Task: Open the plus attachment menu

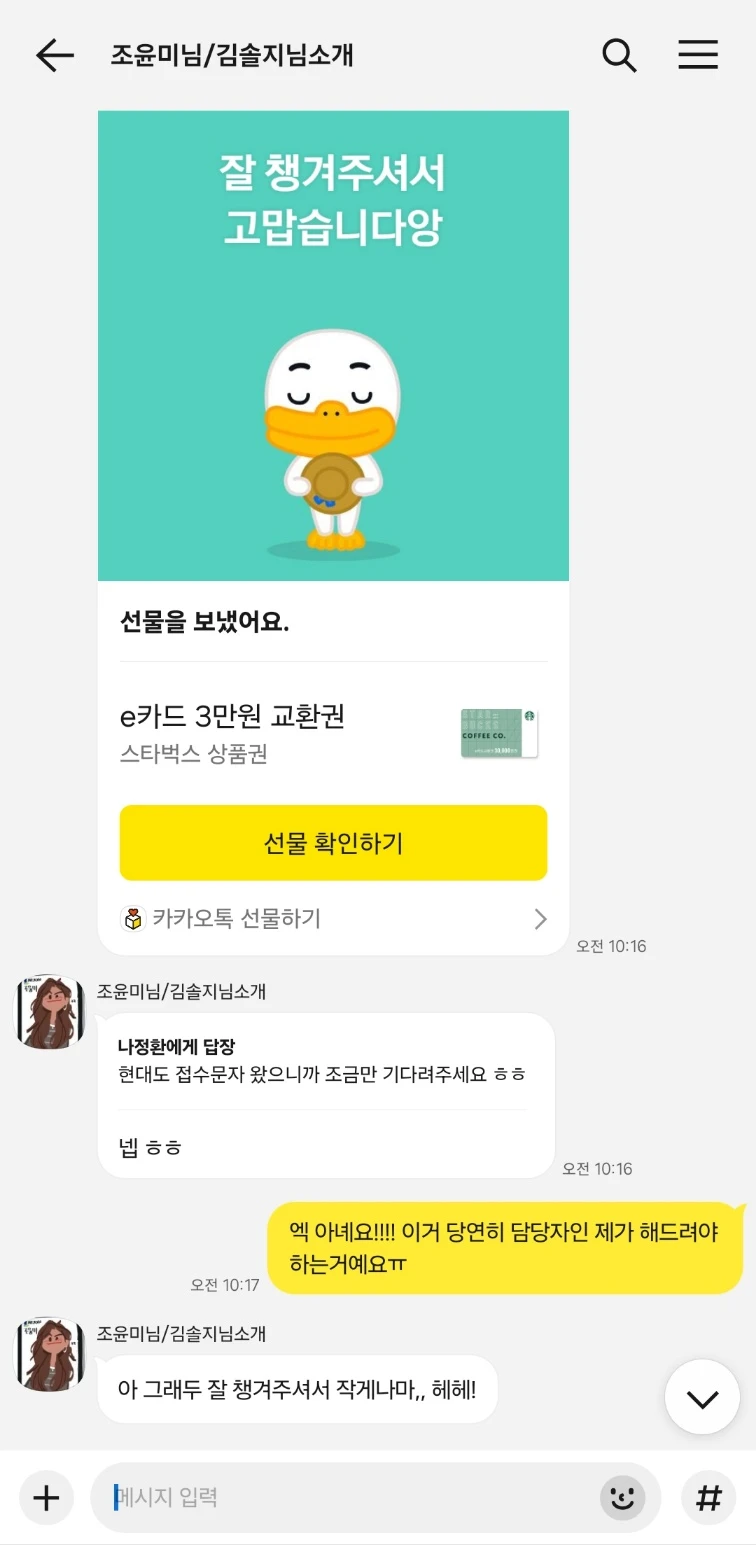Action: (x=46, y=1497)
